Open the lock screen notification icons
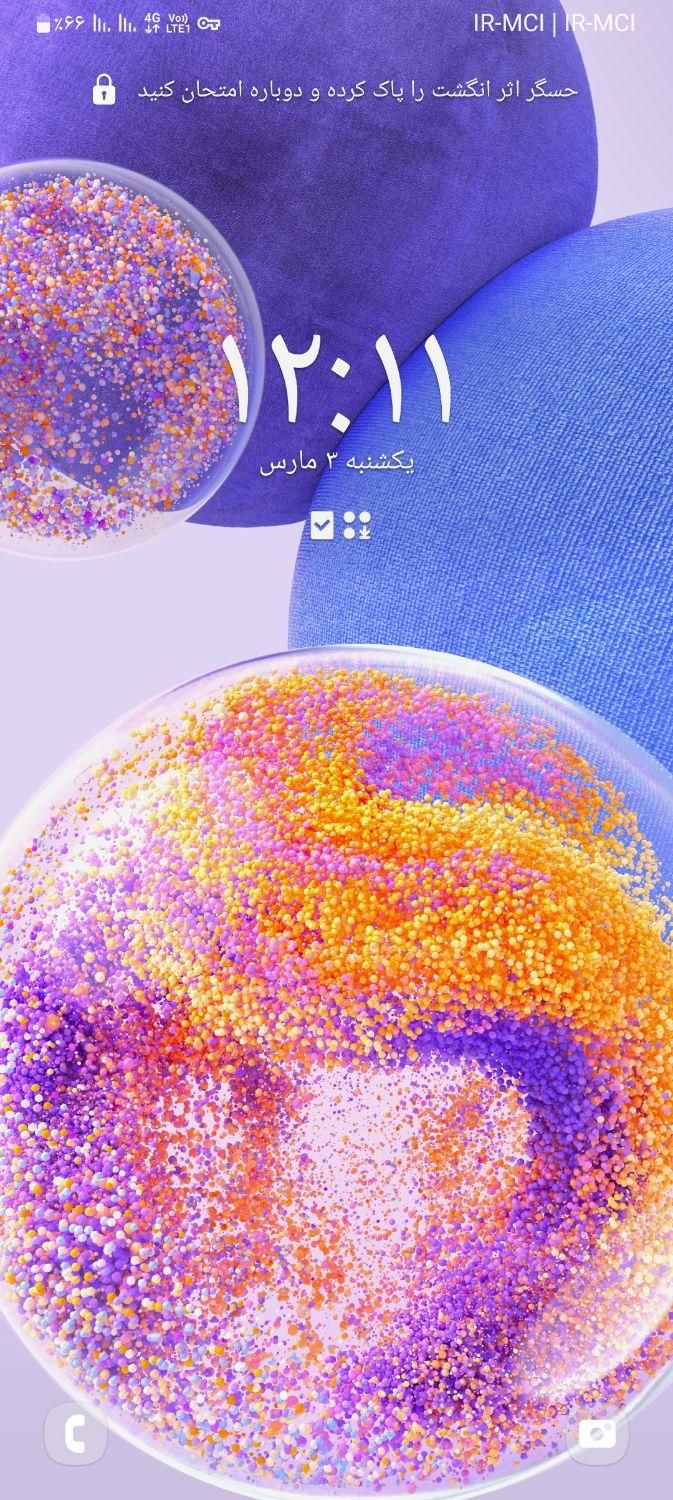 click(x=339, y=525)
